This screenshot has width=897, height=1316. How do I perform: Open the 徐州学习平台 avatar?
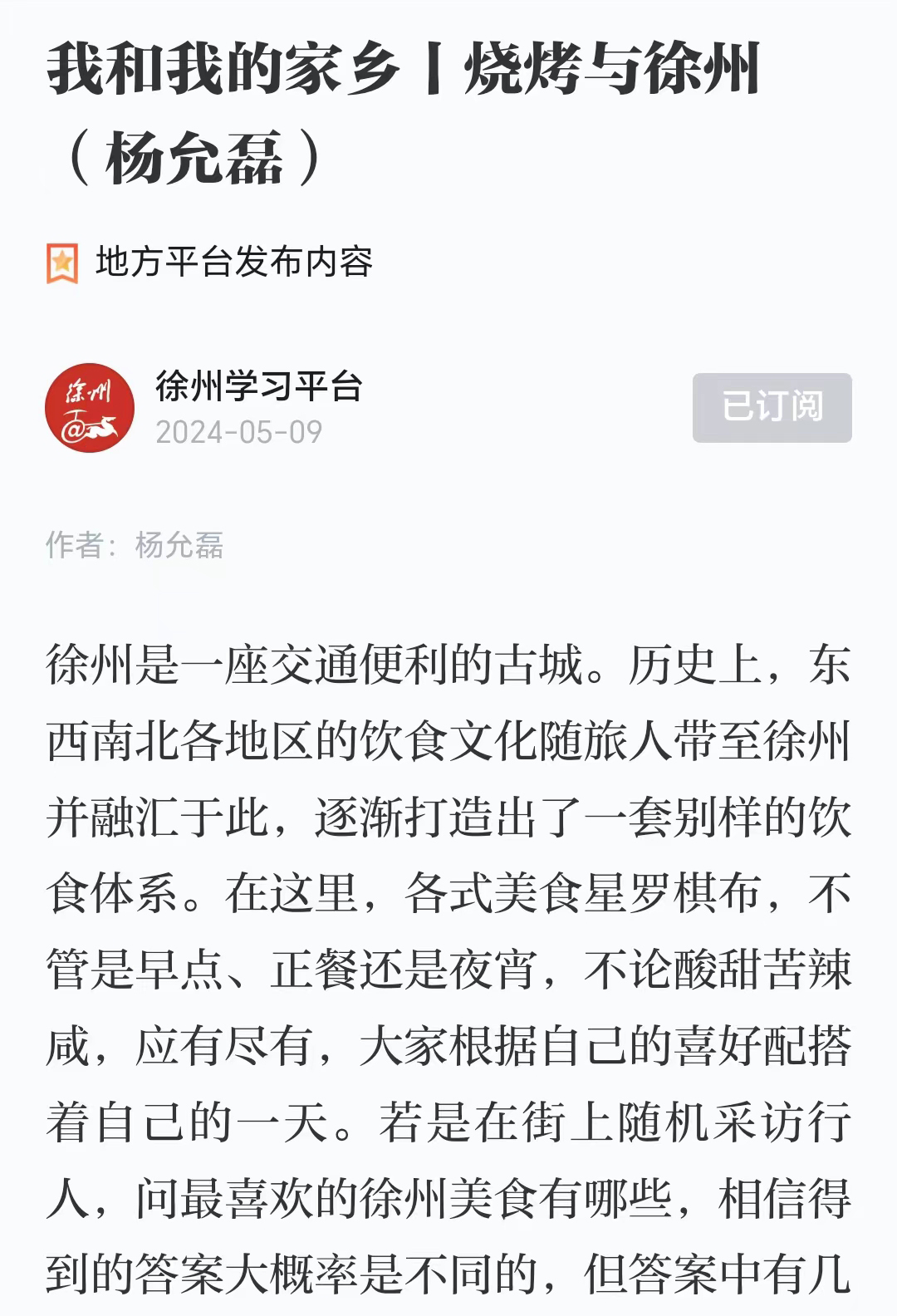[90, 408]
